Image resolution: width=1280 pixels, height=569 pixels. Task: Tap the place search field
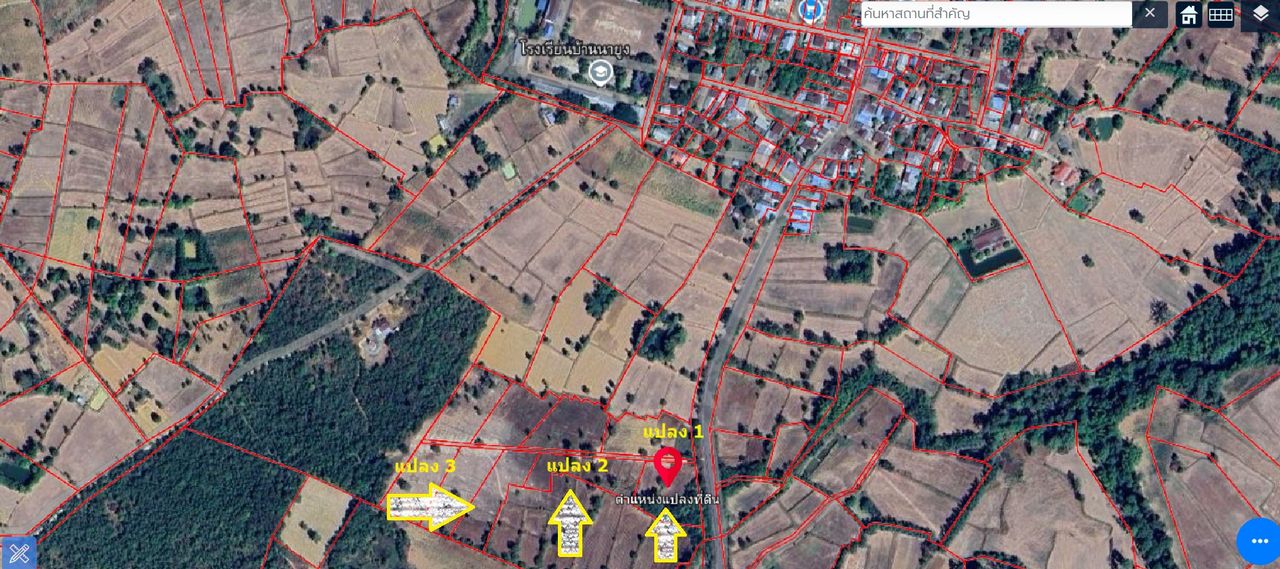point(995,14)
